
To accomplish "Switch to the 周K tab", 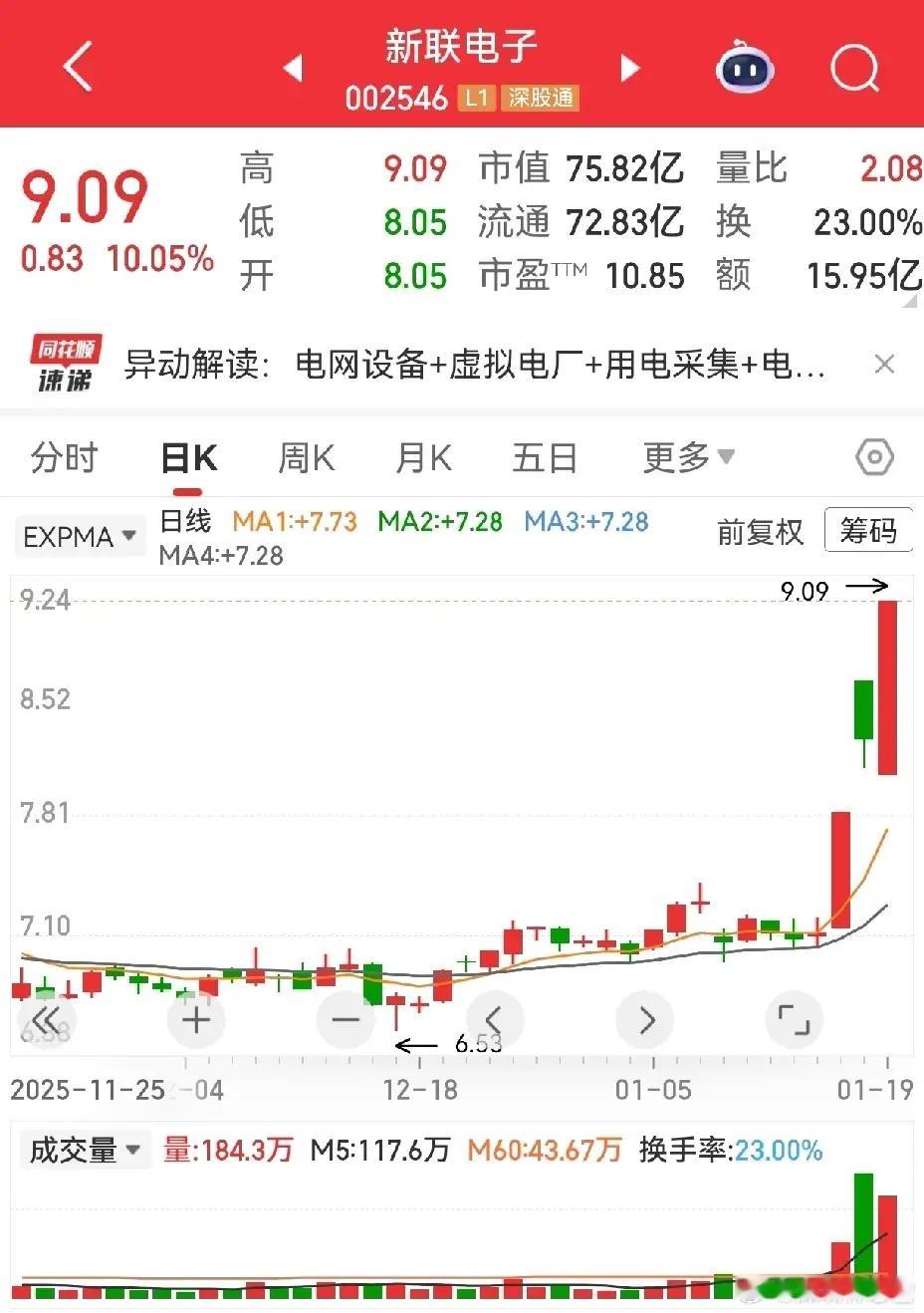I will pyautogui.click(x=305, y=456).
